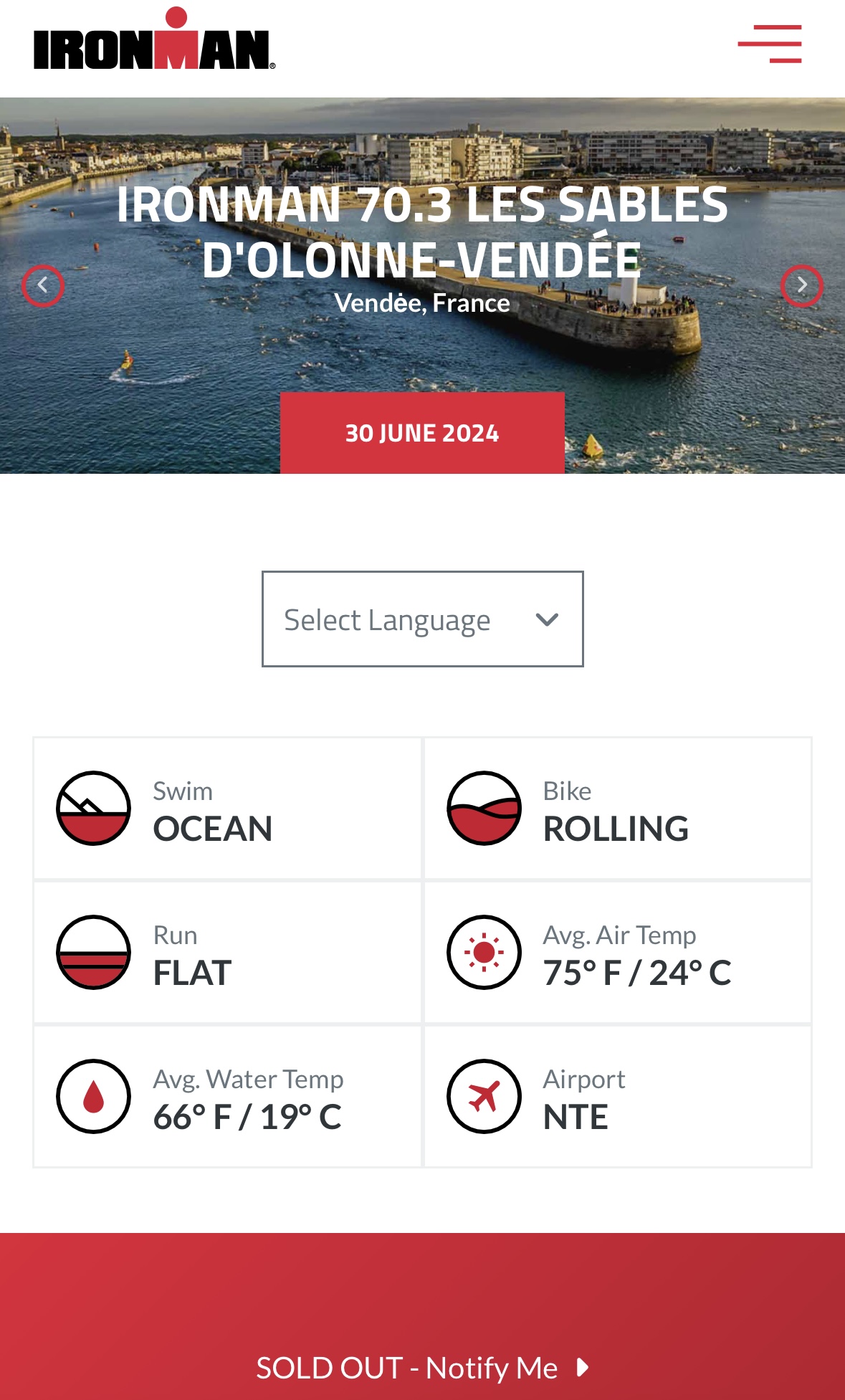Go to the IRONMAN home logo

tap(155, 39)
